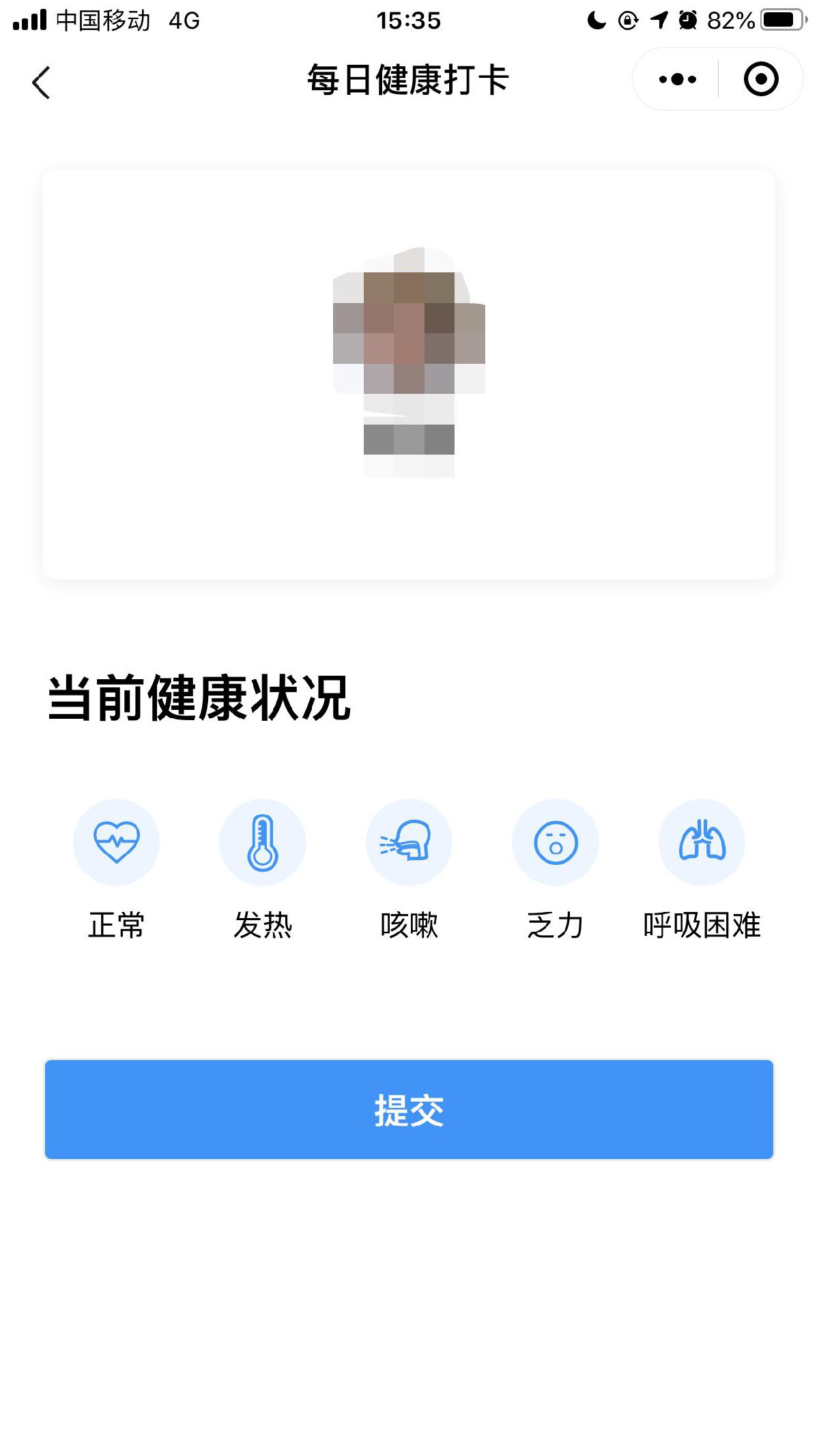Tap the 中国移动 4G network indicator
Image resolution: width=819 pixels, height=1456 pixels.
(x=106, y=20)
